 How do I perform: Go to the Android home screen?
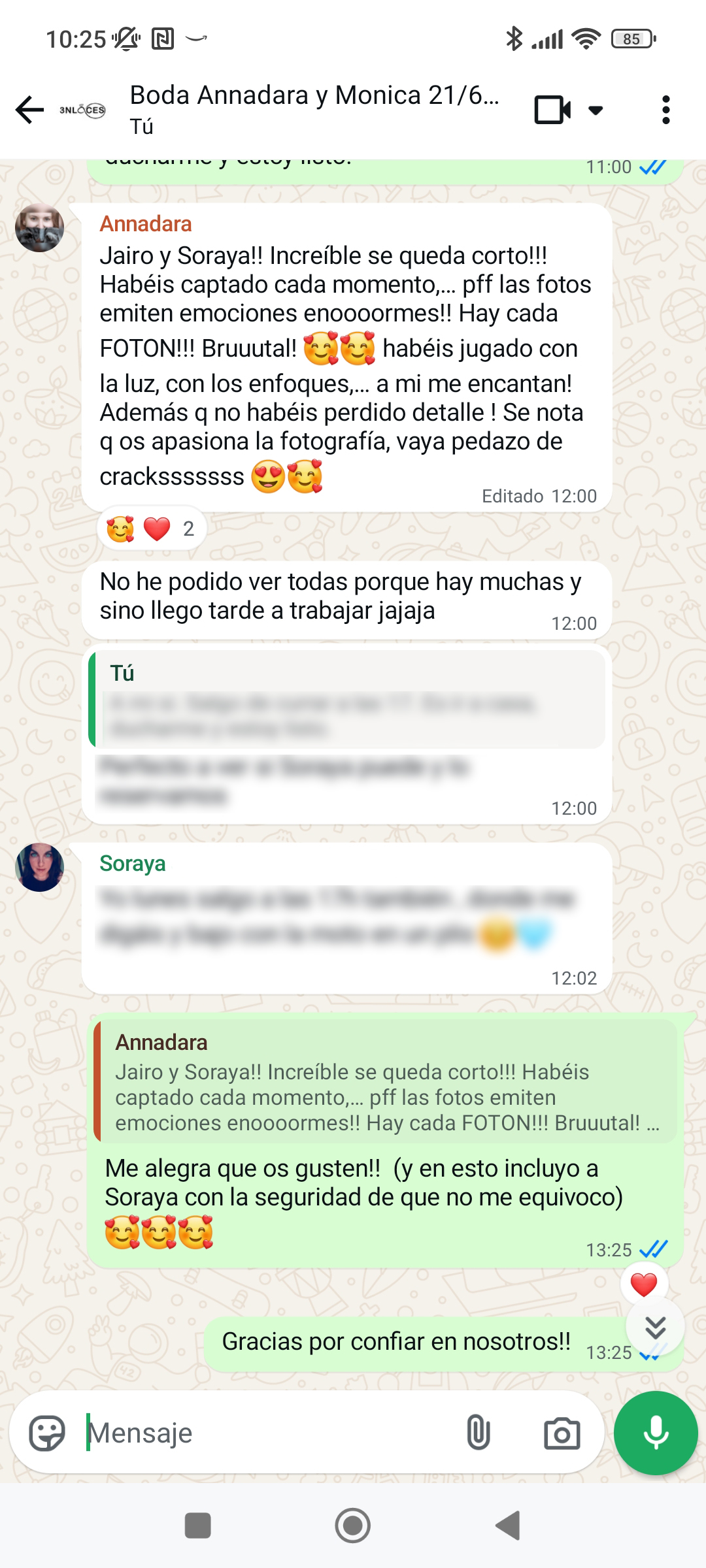coord(353,1526)
